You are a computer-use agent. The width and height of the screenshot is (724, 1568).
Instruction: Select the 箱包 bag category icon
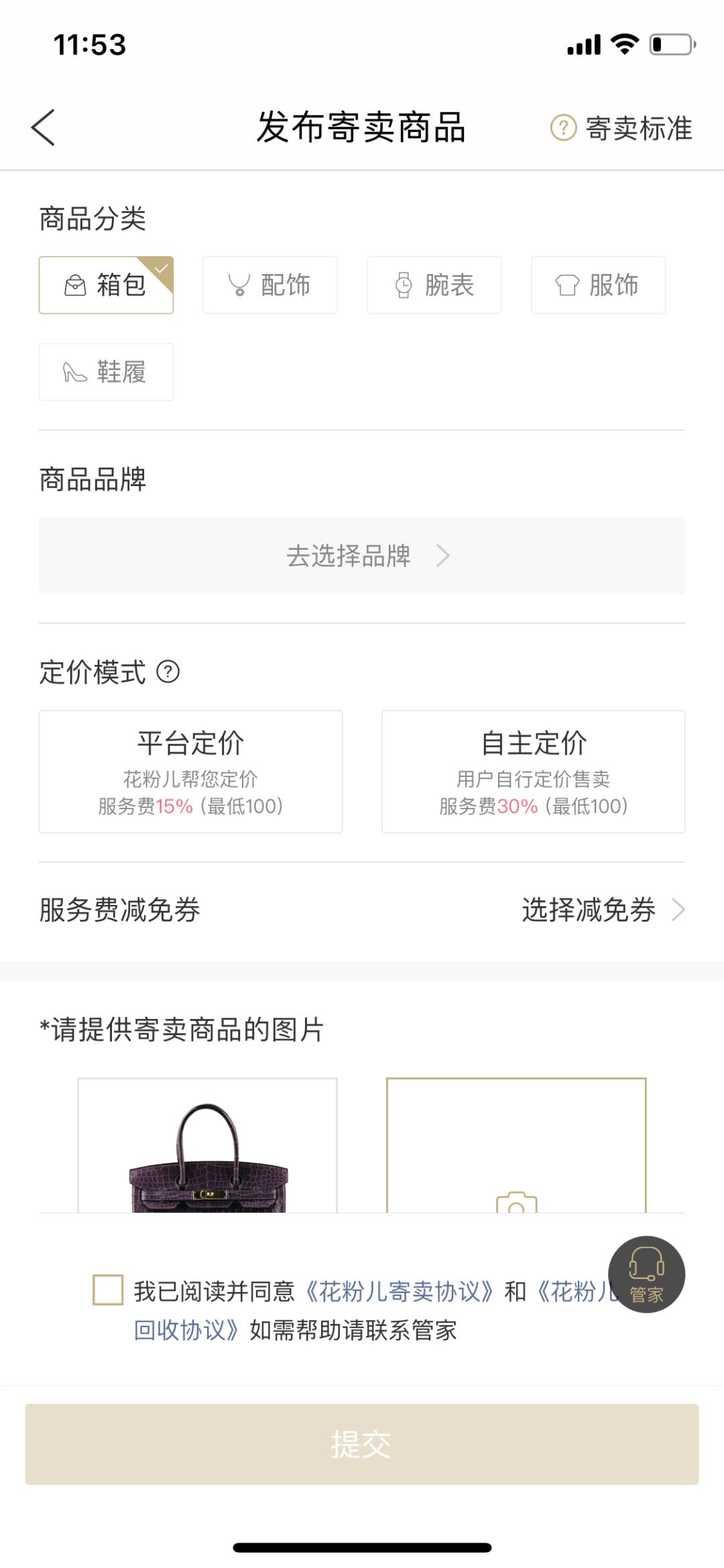[76, 284]
